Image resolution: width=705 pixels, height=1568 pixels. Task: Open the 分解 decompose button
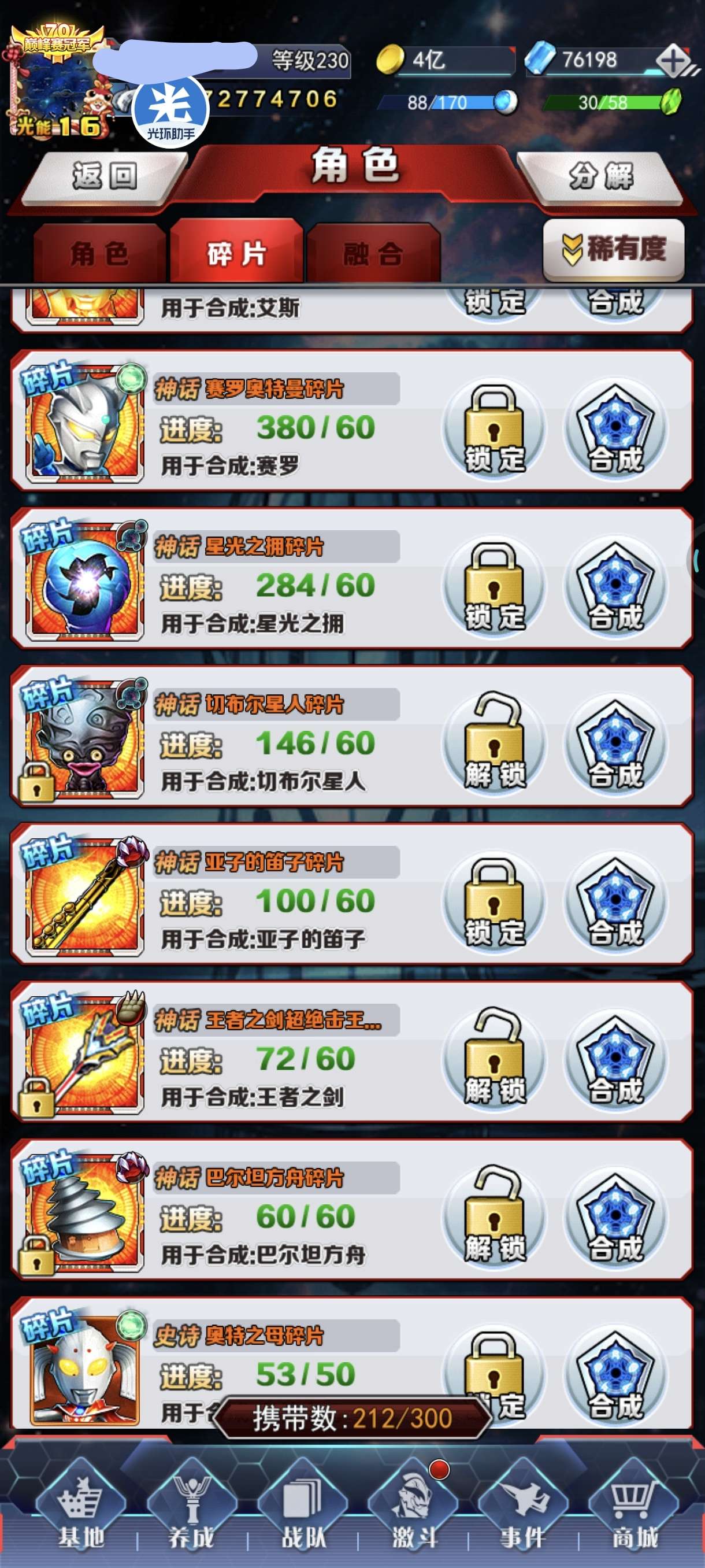[x=601, y=177]
